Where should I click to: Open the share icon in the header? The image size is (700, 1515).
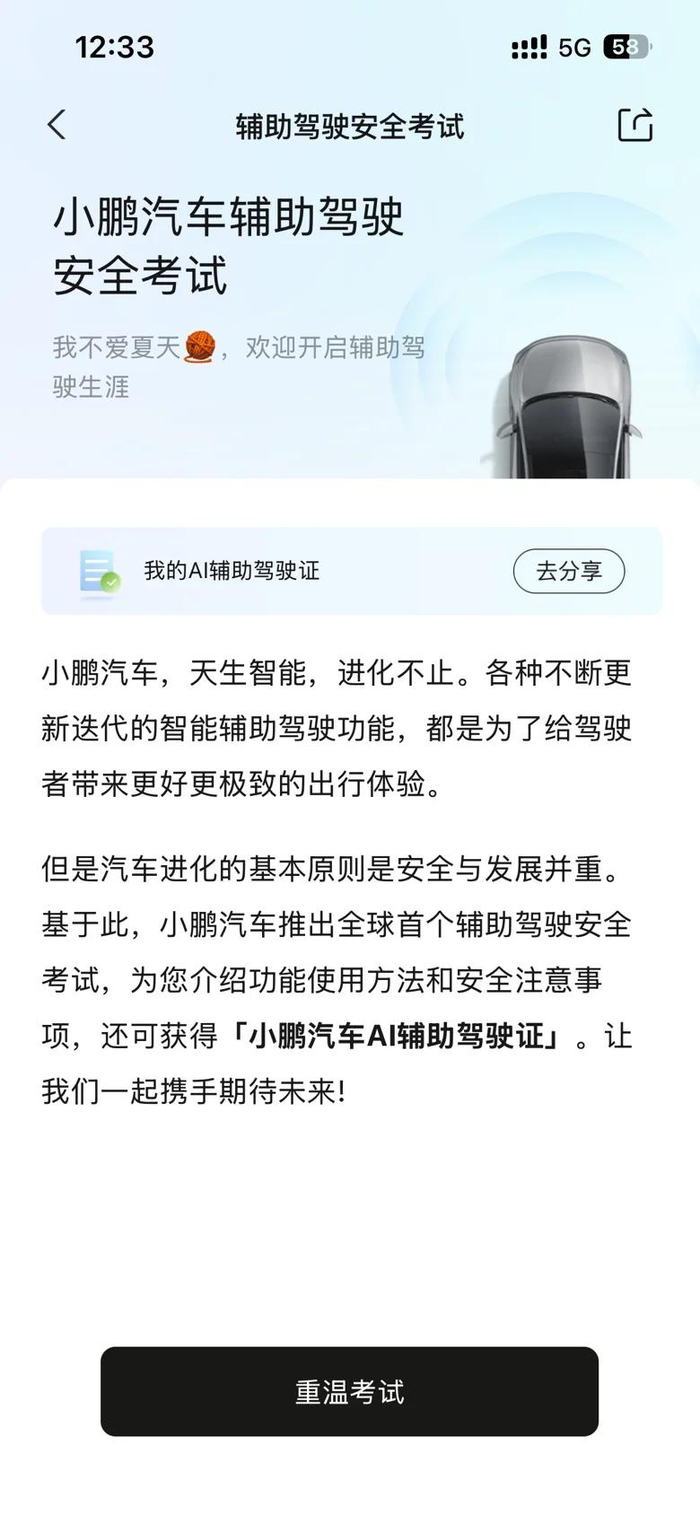tap(635, 125)
